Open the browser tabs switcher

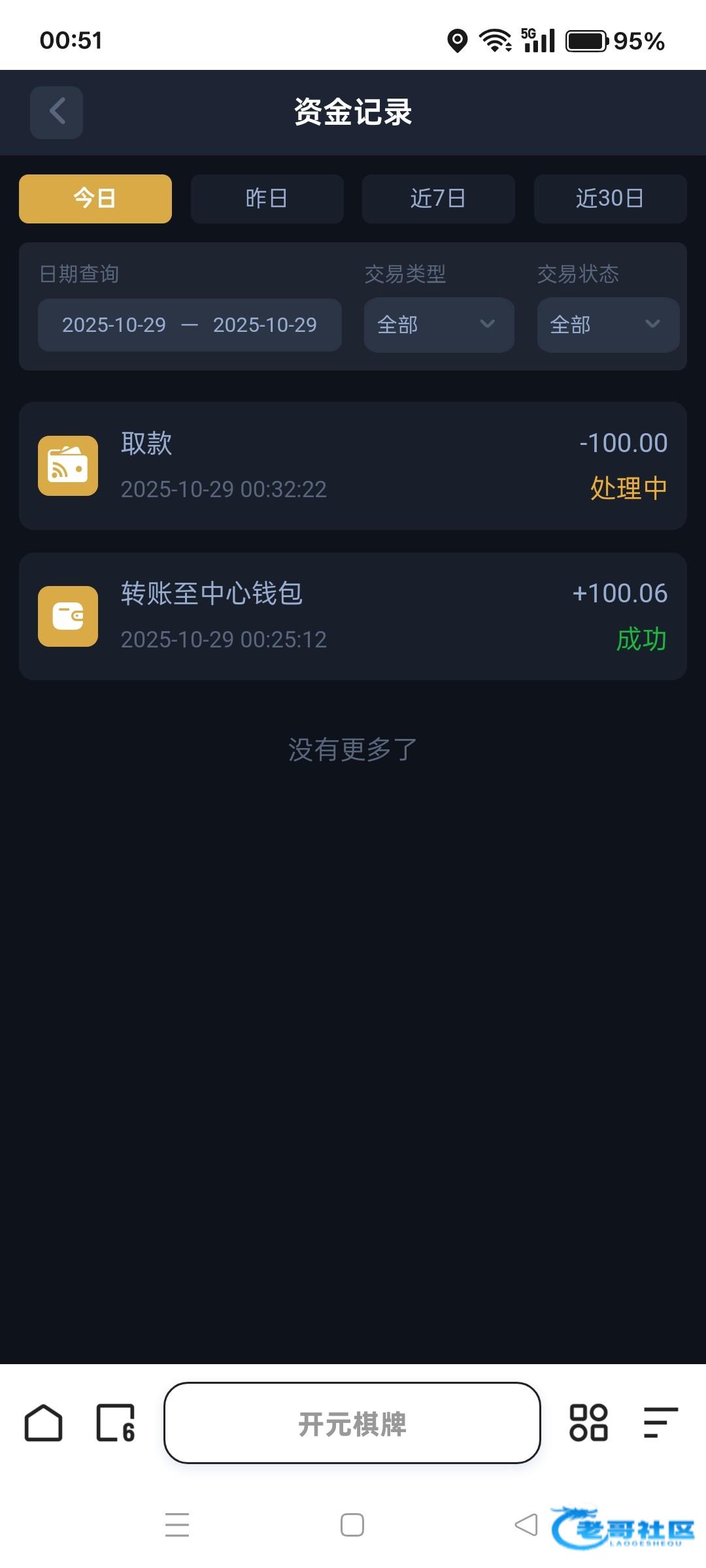coord(116,1423)
